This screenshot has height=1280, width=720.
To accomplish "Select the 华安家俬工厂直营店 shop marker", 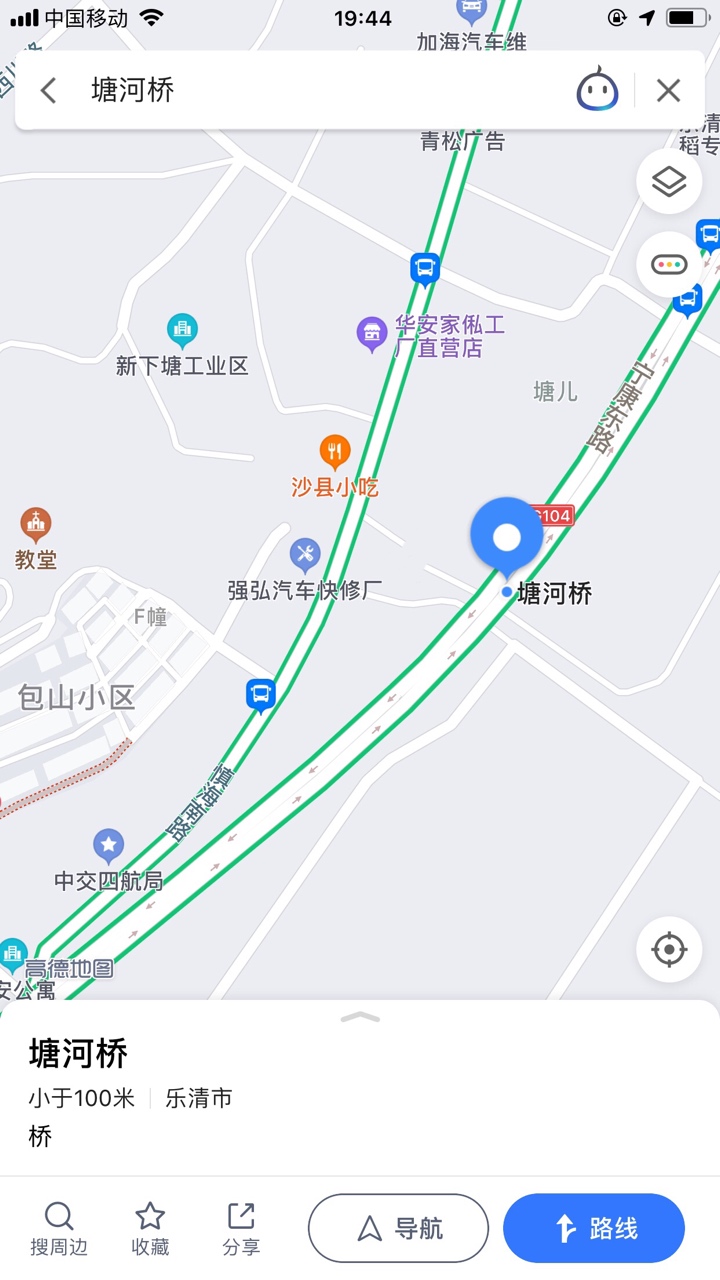I will pyautogui.click(x=372, y=334).
